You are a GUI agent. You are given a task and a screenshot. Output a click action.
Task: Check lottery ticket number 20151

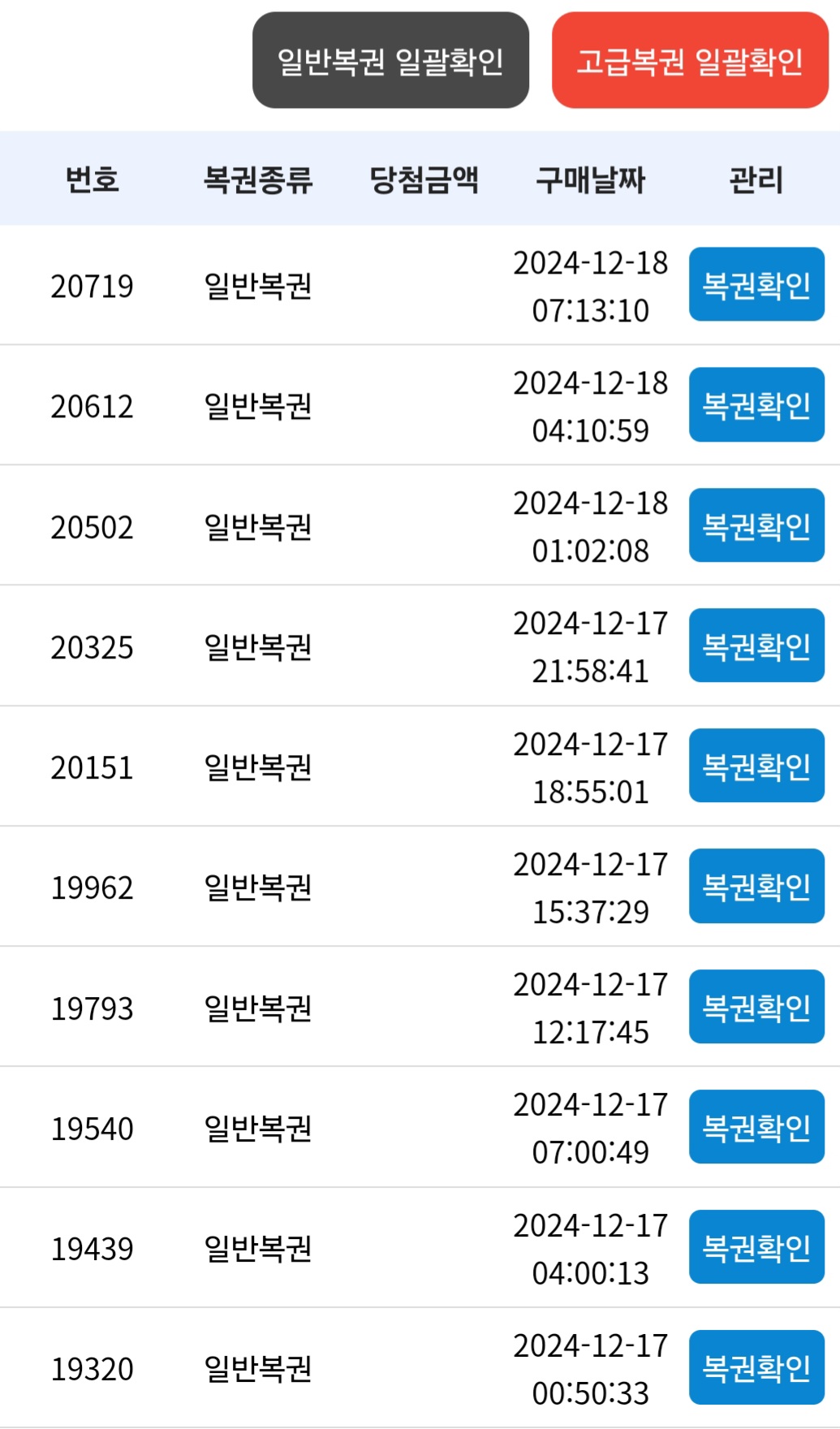coord(756,766)
